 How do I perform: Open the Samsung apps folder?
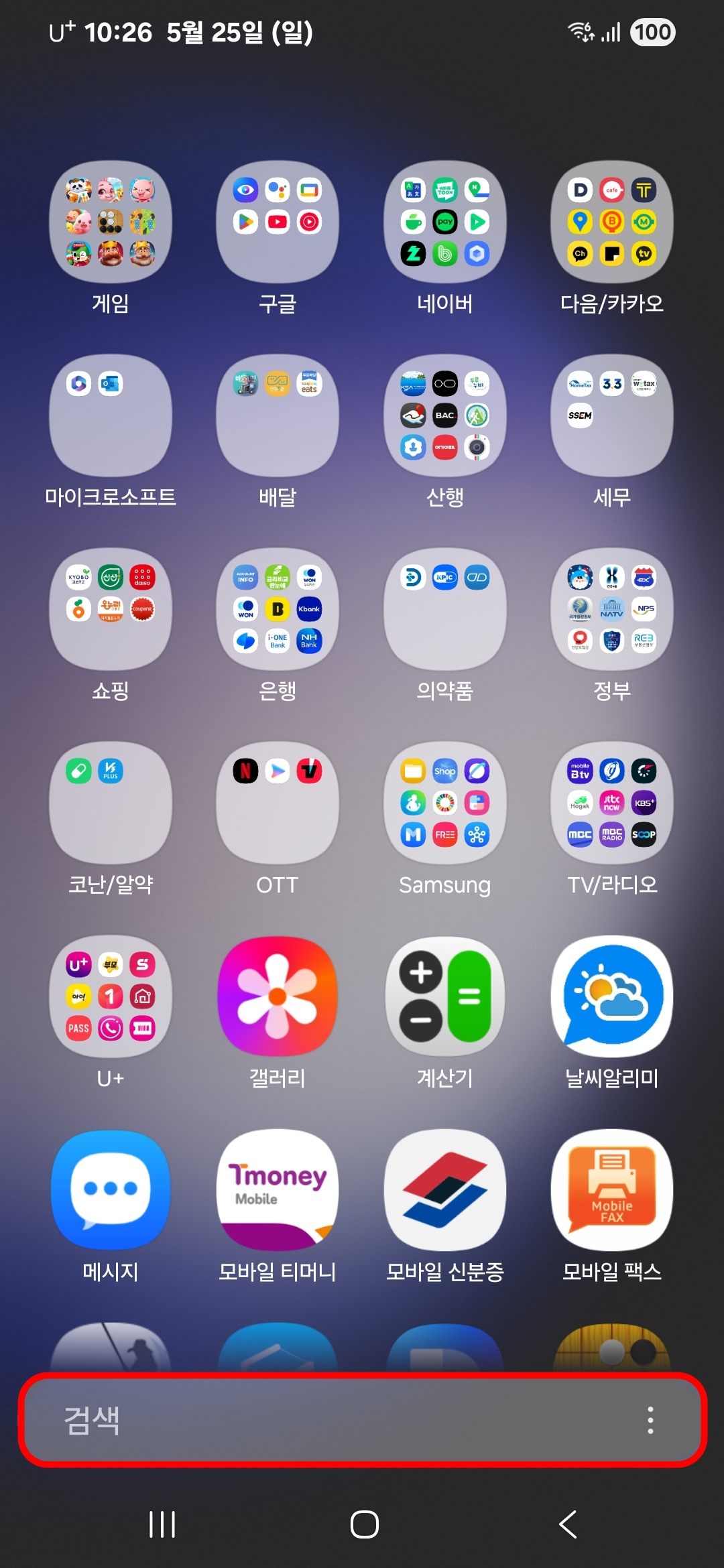tap(444, 804)
